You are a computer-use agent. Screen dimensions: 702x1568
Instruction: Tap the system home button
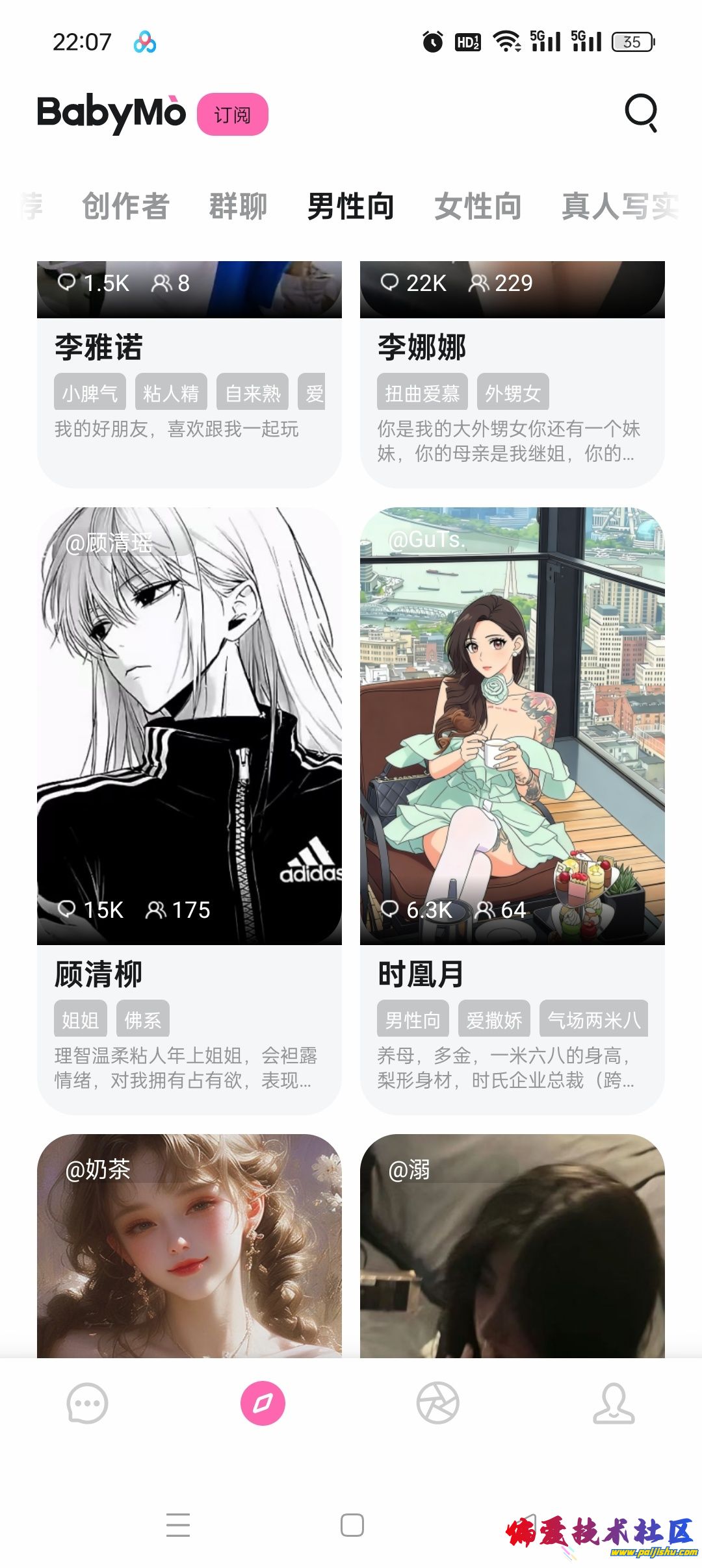[352, 1524]
